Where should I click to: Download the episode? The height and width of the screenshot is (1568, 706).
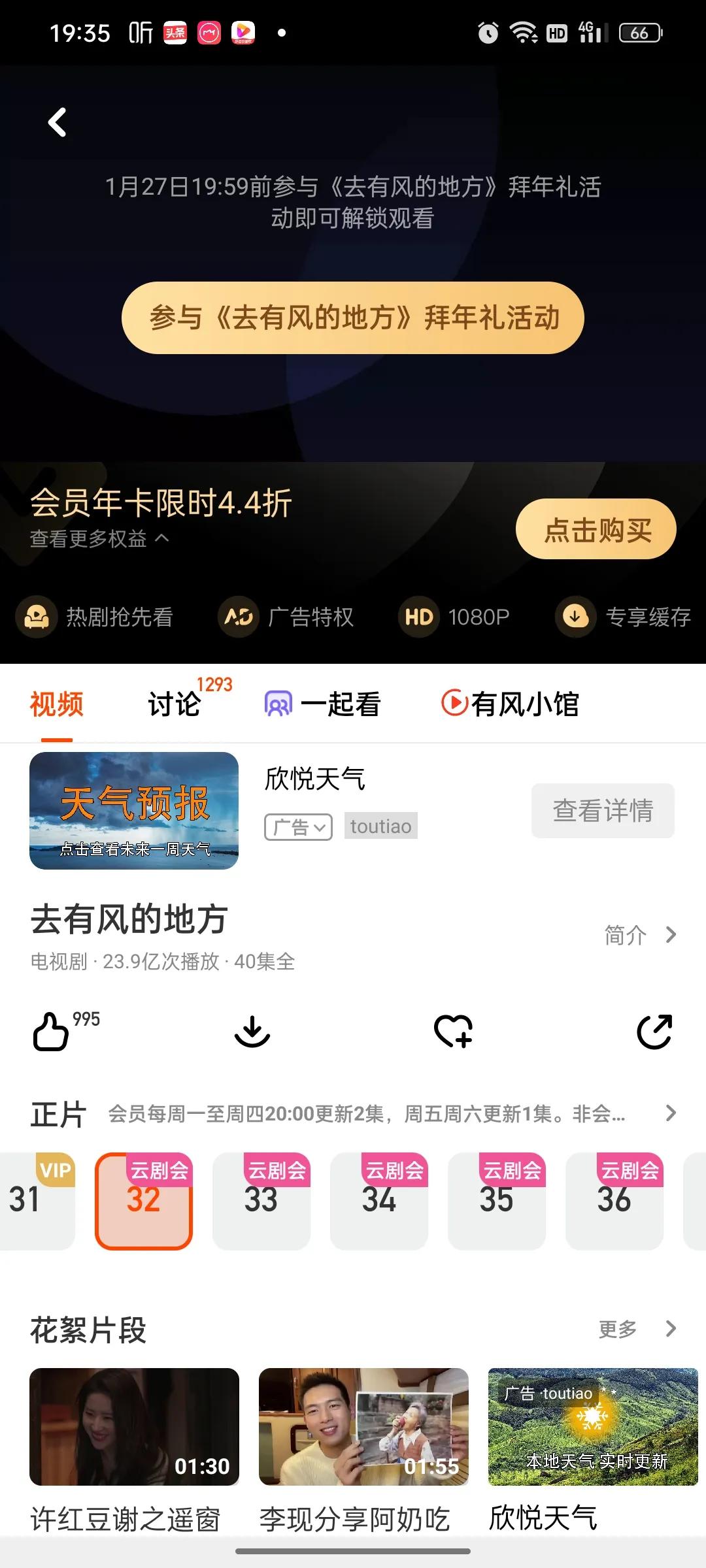[x=252, y=1032]
